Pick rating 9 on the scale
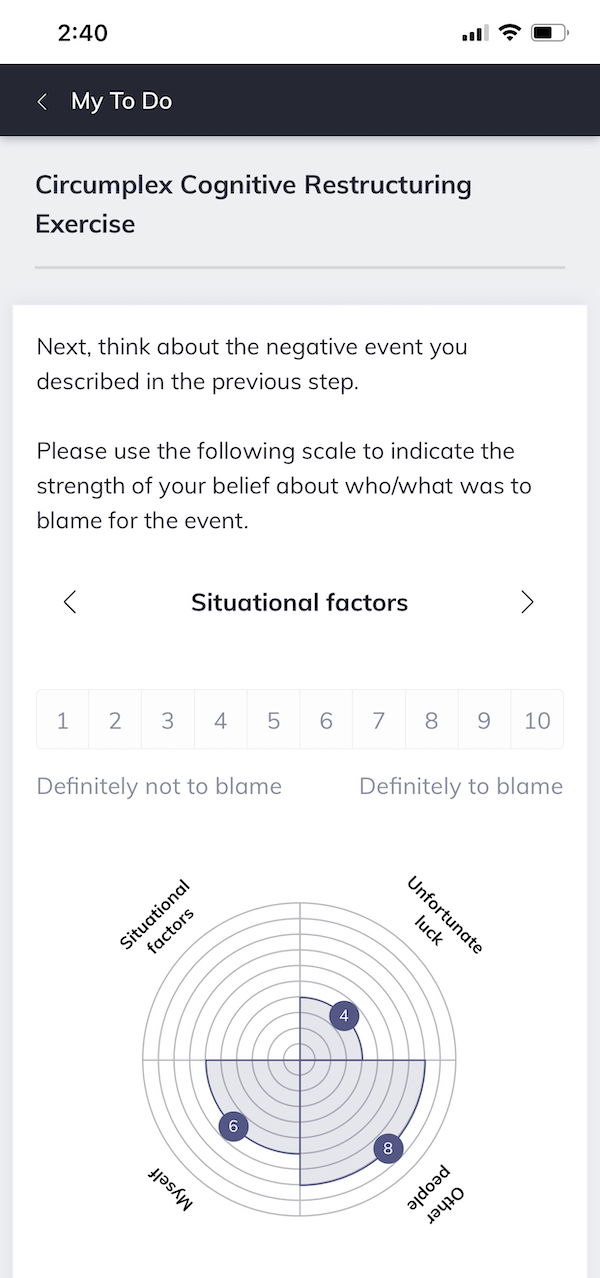Screen dimensions: 600x1278 pyautogui.click(x=484, y=720)
